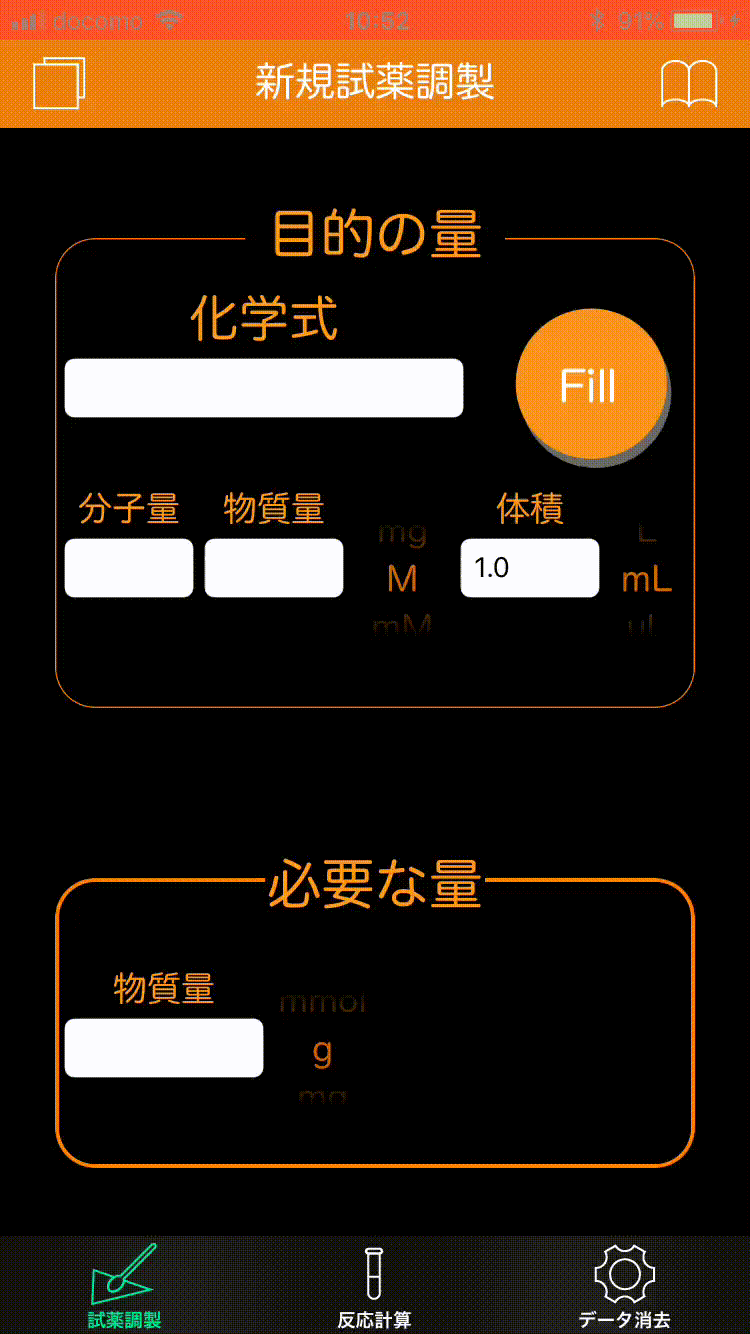
Task: Switch to the 試薬調製 tab
Action: click(124, 1287)
